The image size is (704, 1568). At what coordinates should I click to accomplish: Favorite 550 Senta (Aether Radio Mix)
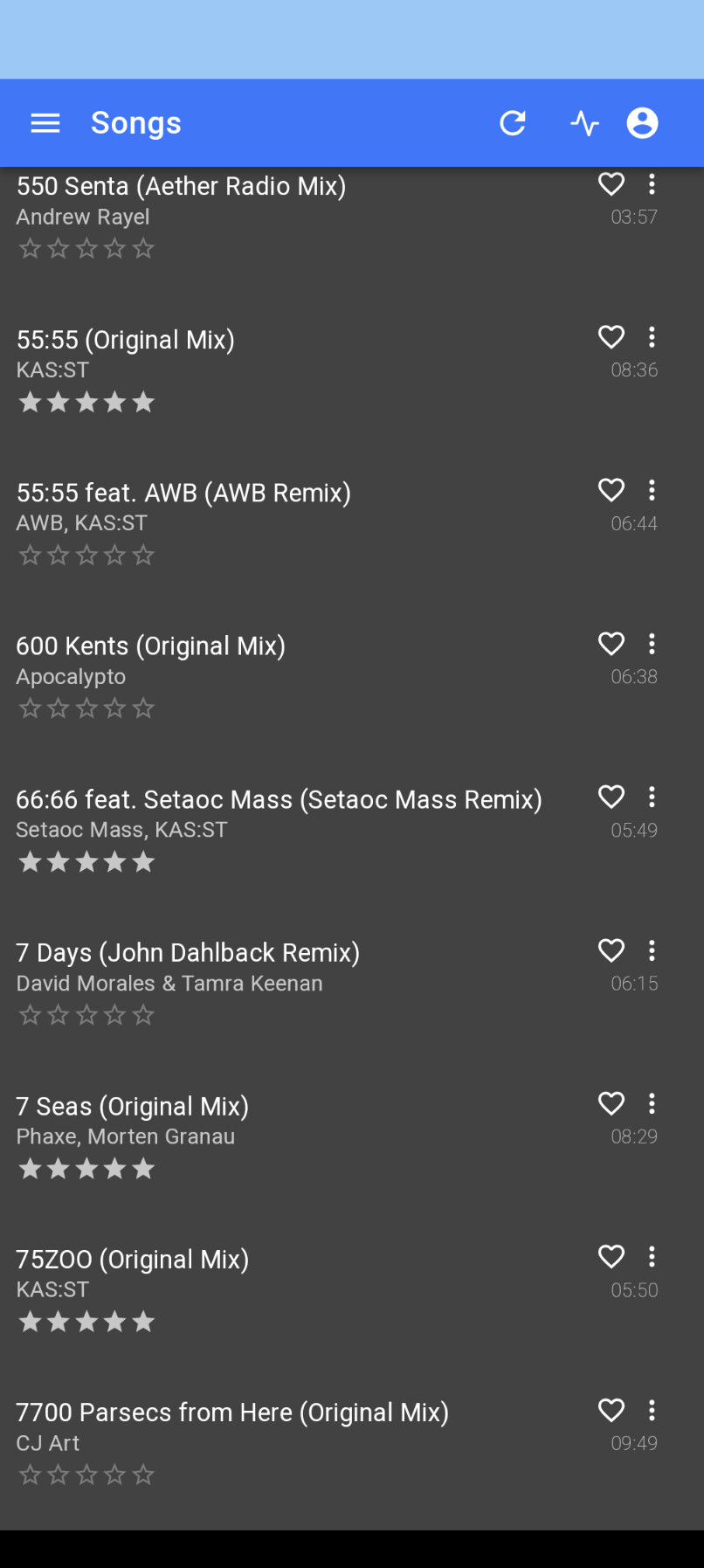(x=611, y=183)
